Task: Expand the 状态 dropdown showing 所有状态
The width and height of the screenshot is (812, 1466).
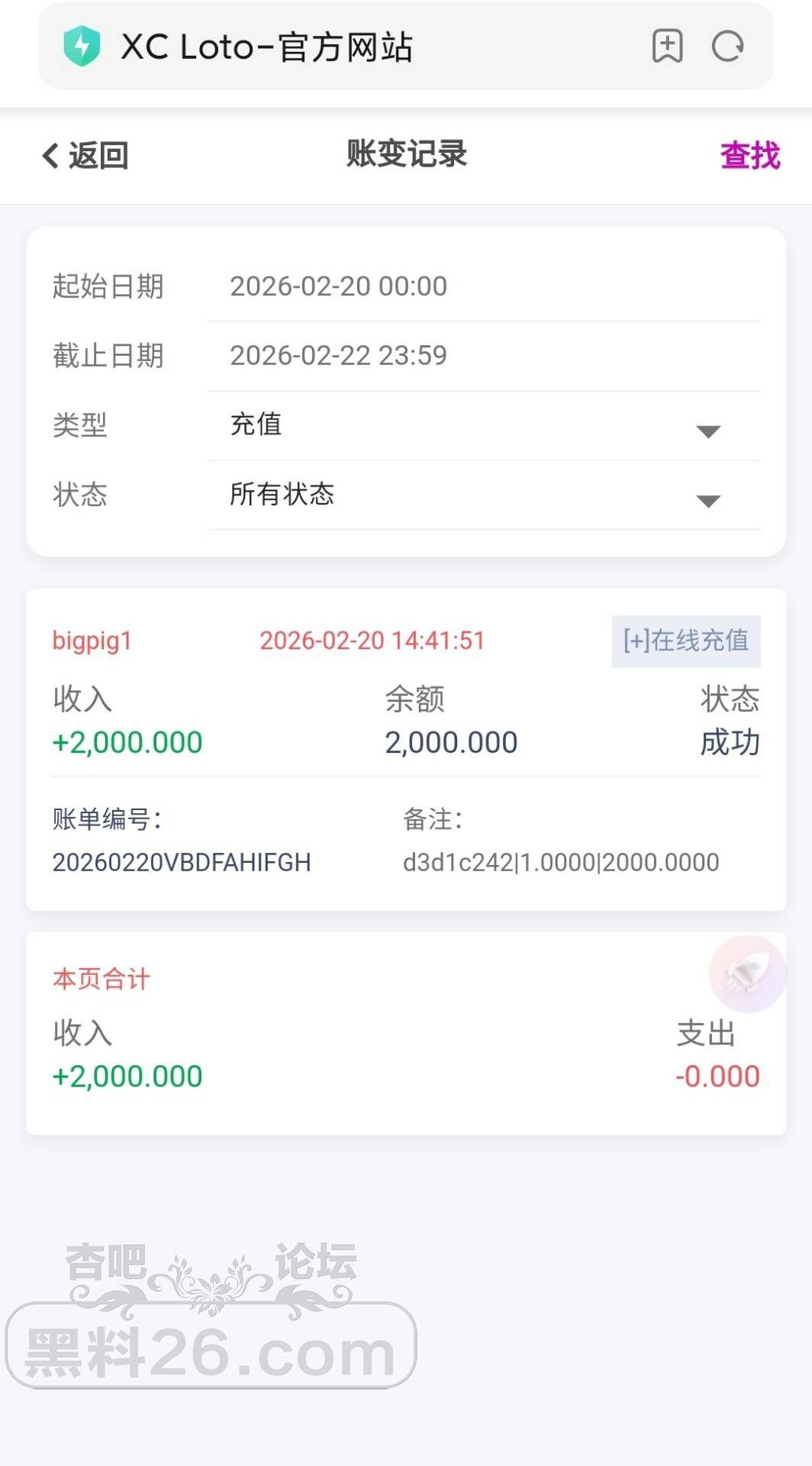Action: tap(484, 495)
